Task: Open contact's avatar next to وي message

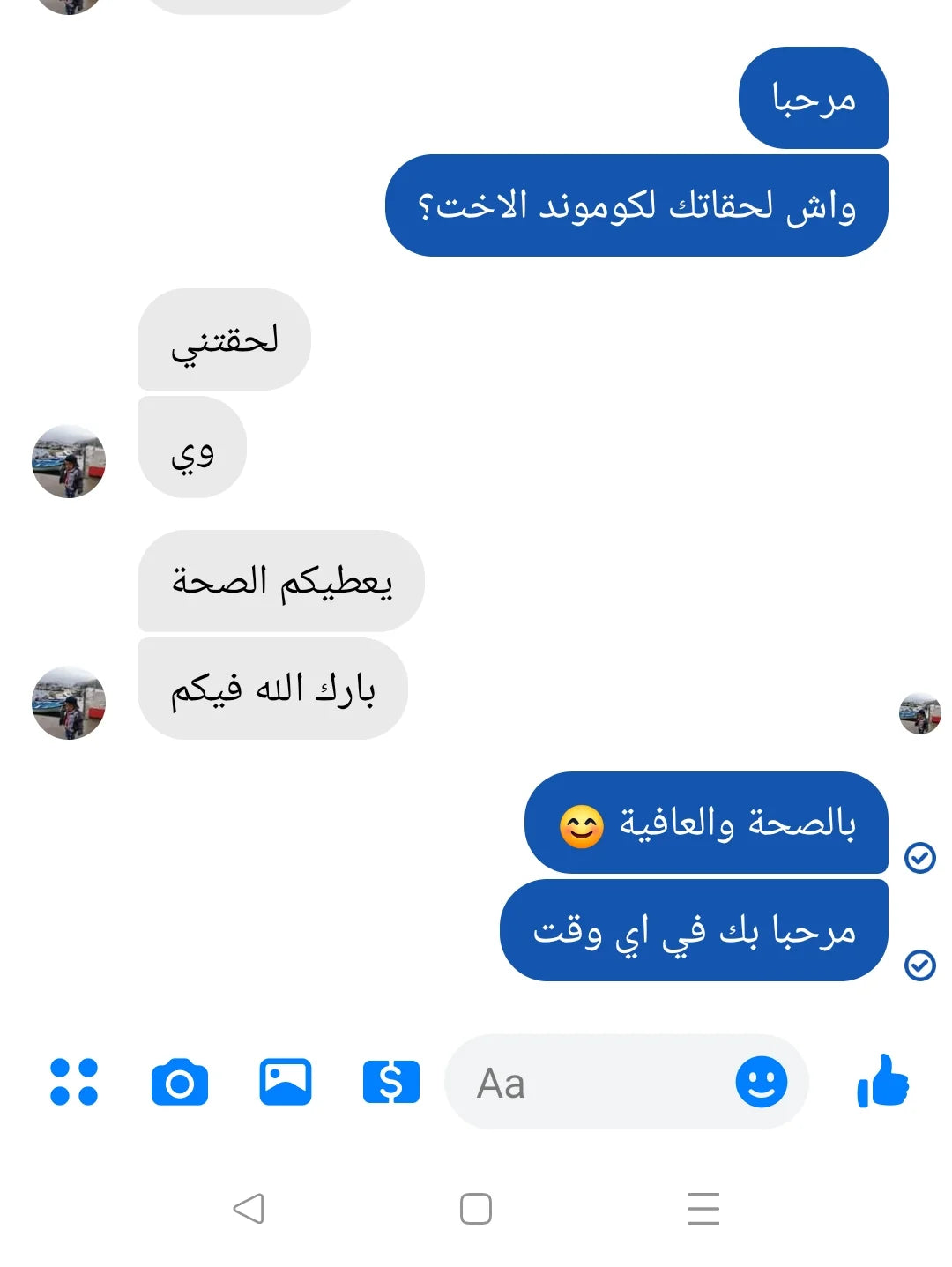Action: tap(69, 461)
